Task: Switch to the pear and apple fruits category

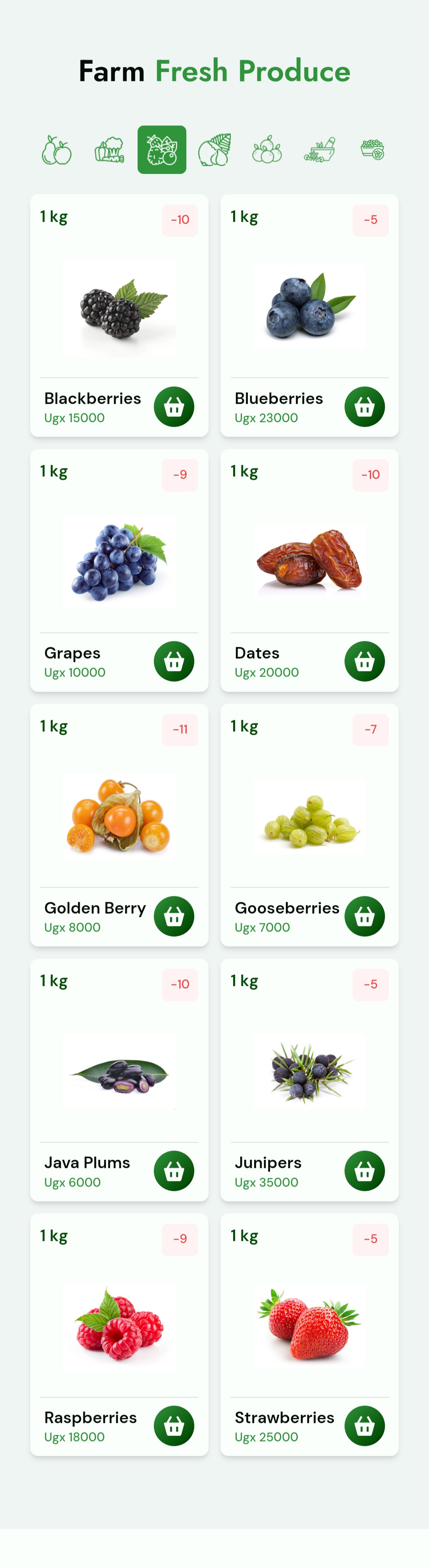Action: [57, 150]
